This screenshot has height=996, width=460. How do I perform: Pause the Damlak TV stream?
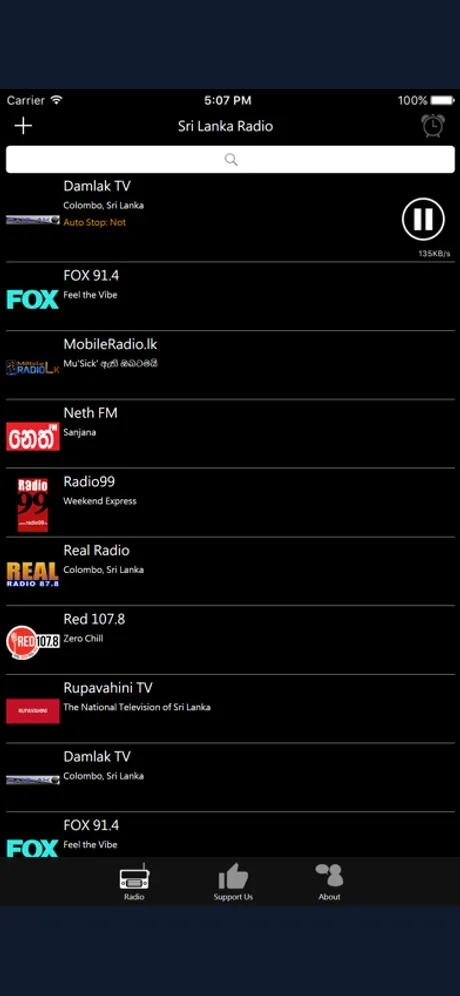(x=423, y=219)
